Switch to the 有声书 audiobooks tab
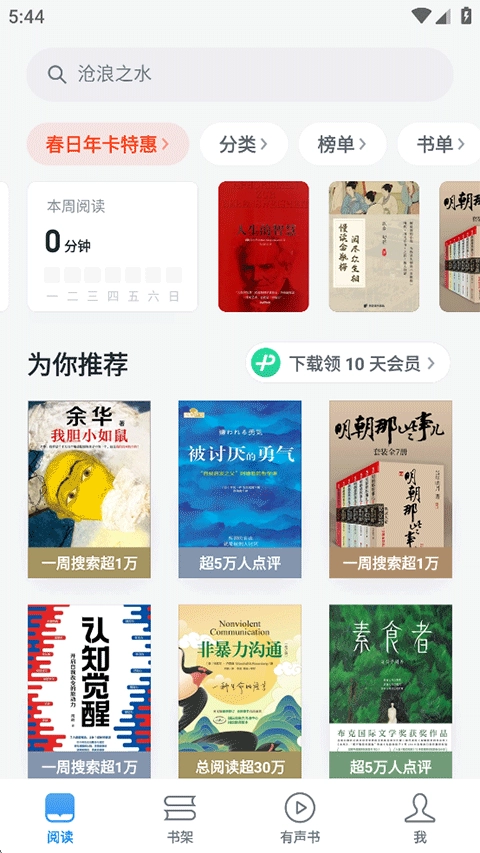This screenshot has width=480, height=853. [300, 818]
